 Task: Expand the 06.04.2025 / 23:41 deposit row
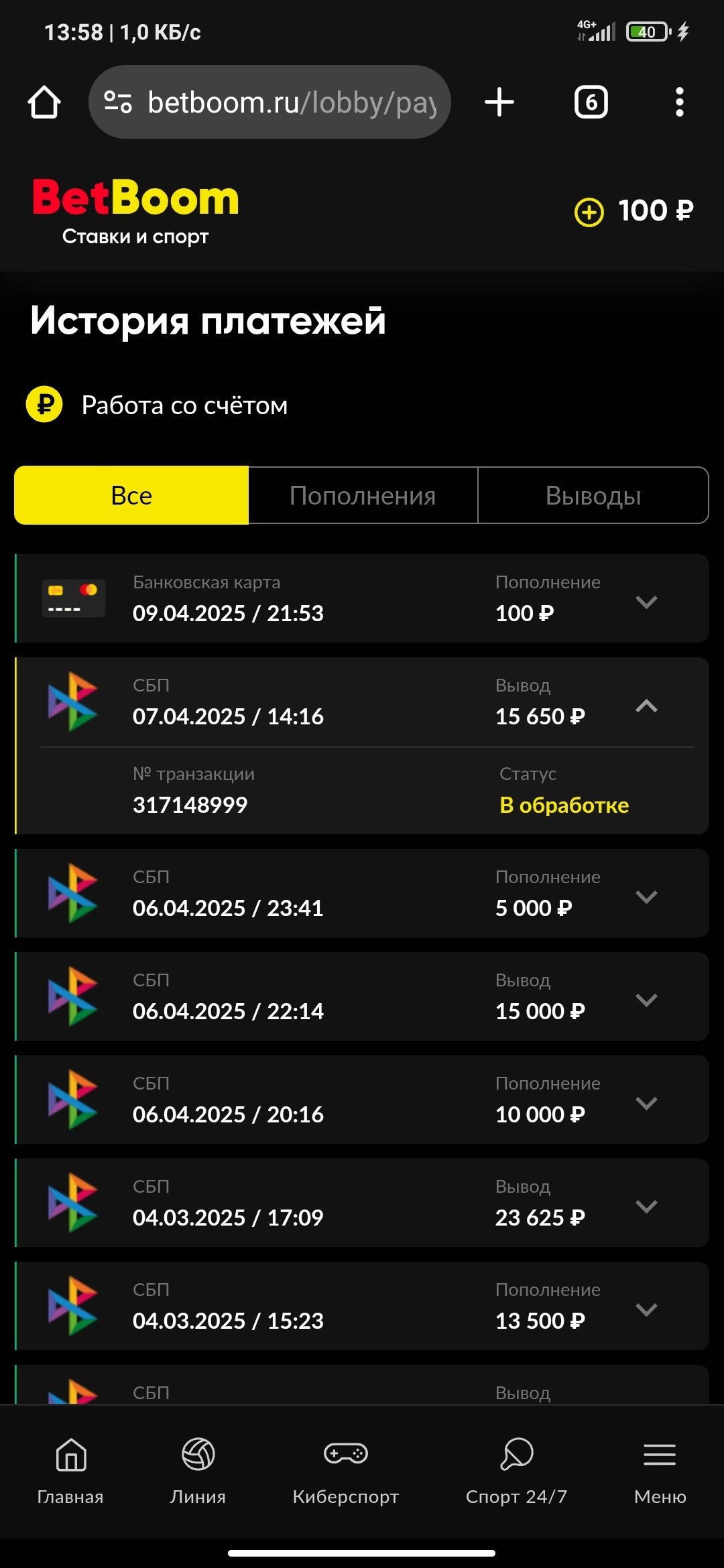coord(646,896)
